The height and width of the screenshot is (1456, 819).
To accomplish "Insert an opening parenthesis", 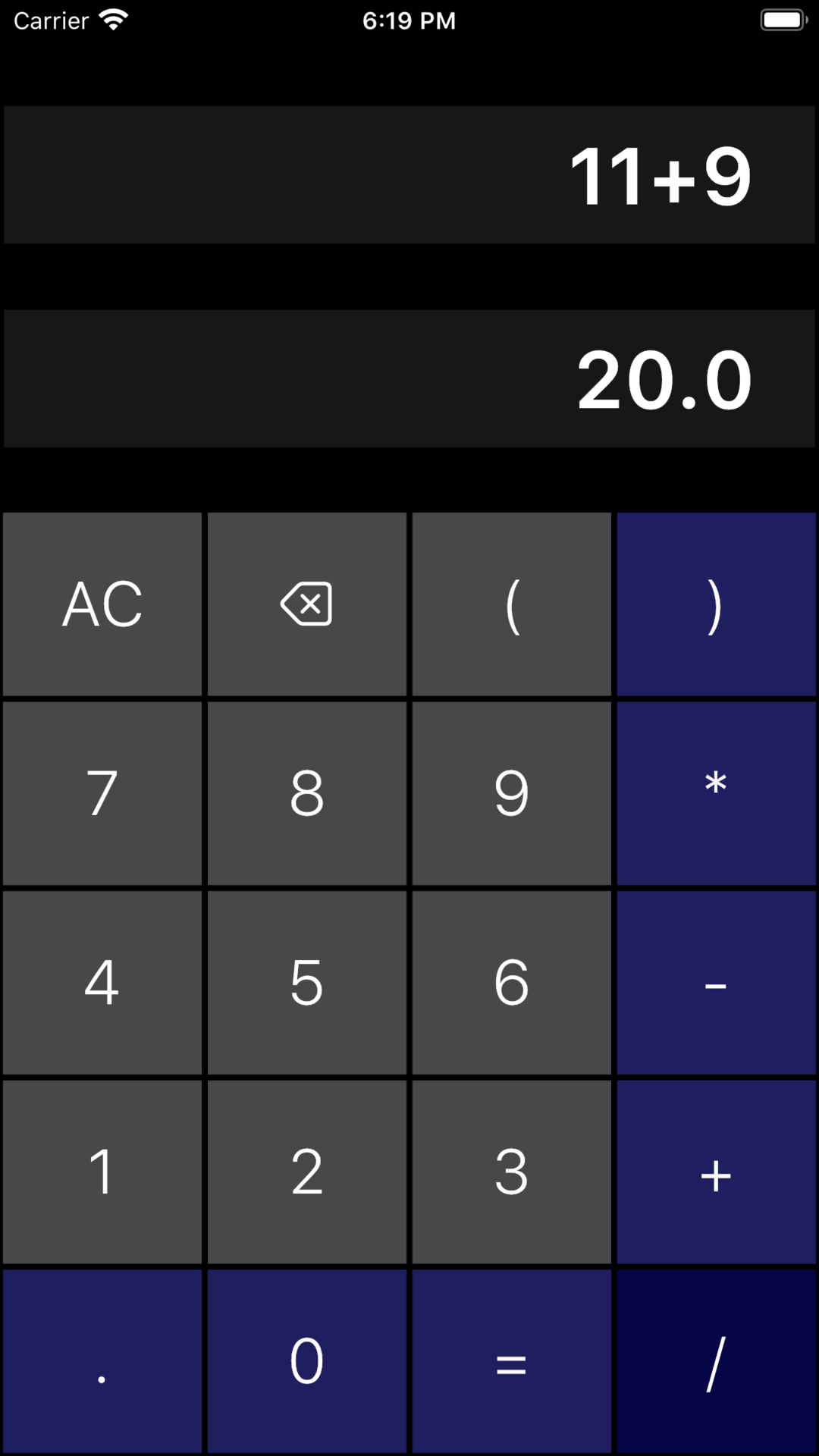I will [512, 604].
